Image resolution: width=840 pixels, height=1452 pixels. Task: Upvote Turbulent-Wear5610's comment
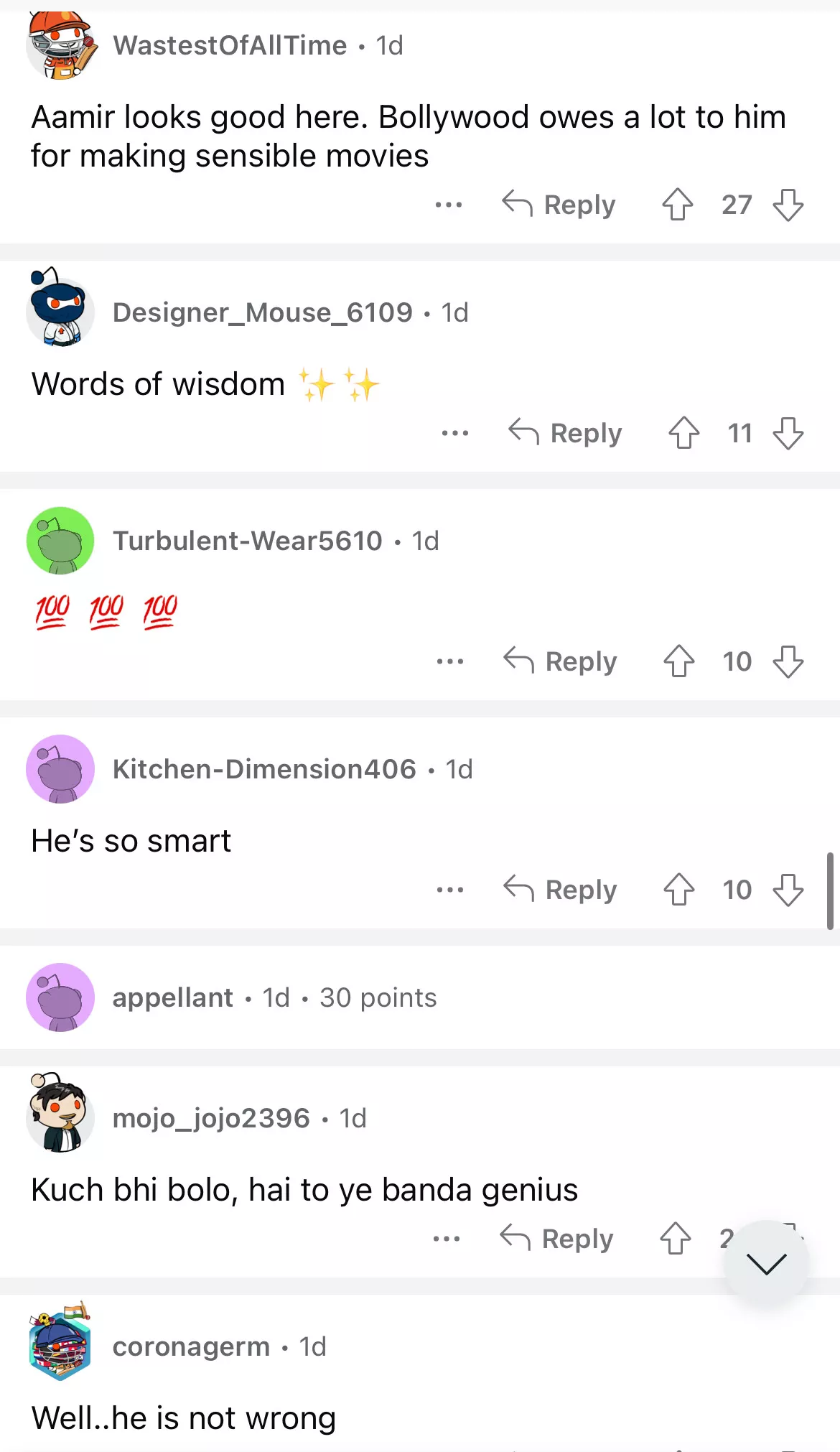[678, 661]
